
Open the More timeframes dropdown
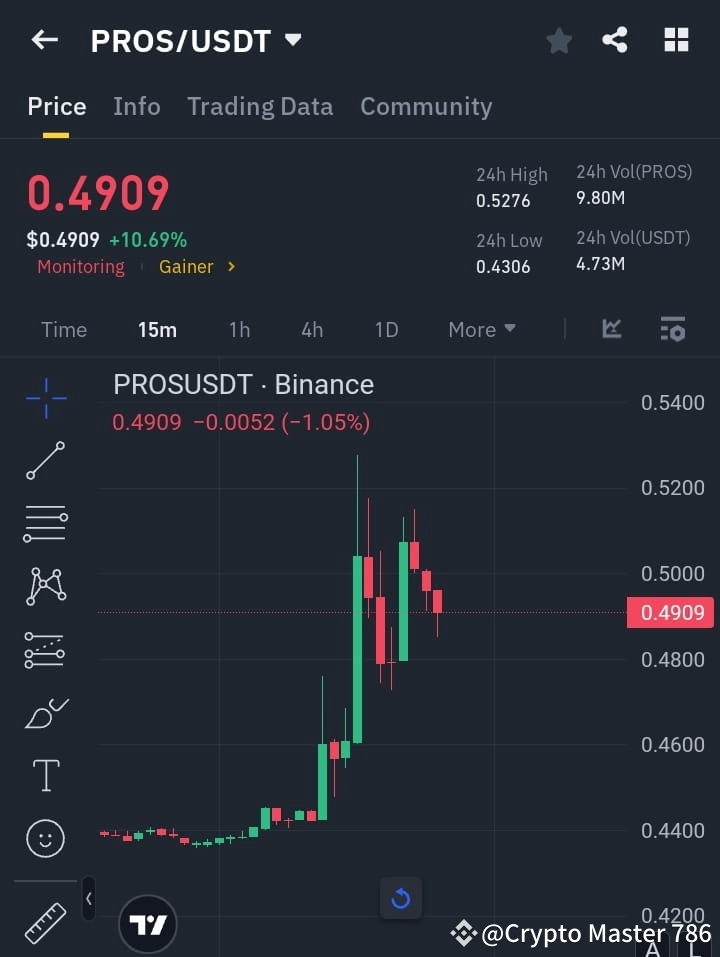pyautogui.click(x=481, y=329)
